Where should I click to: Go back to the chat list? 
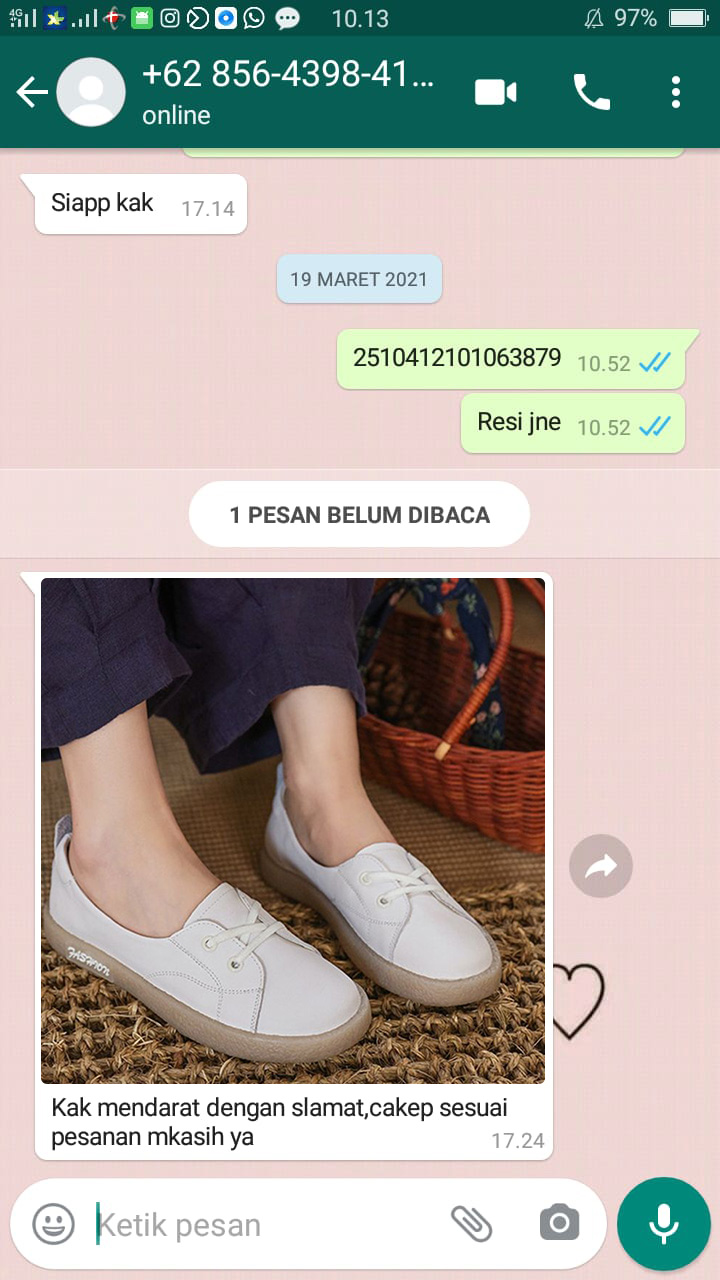click(x=32, y=93)
